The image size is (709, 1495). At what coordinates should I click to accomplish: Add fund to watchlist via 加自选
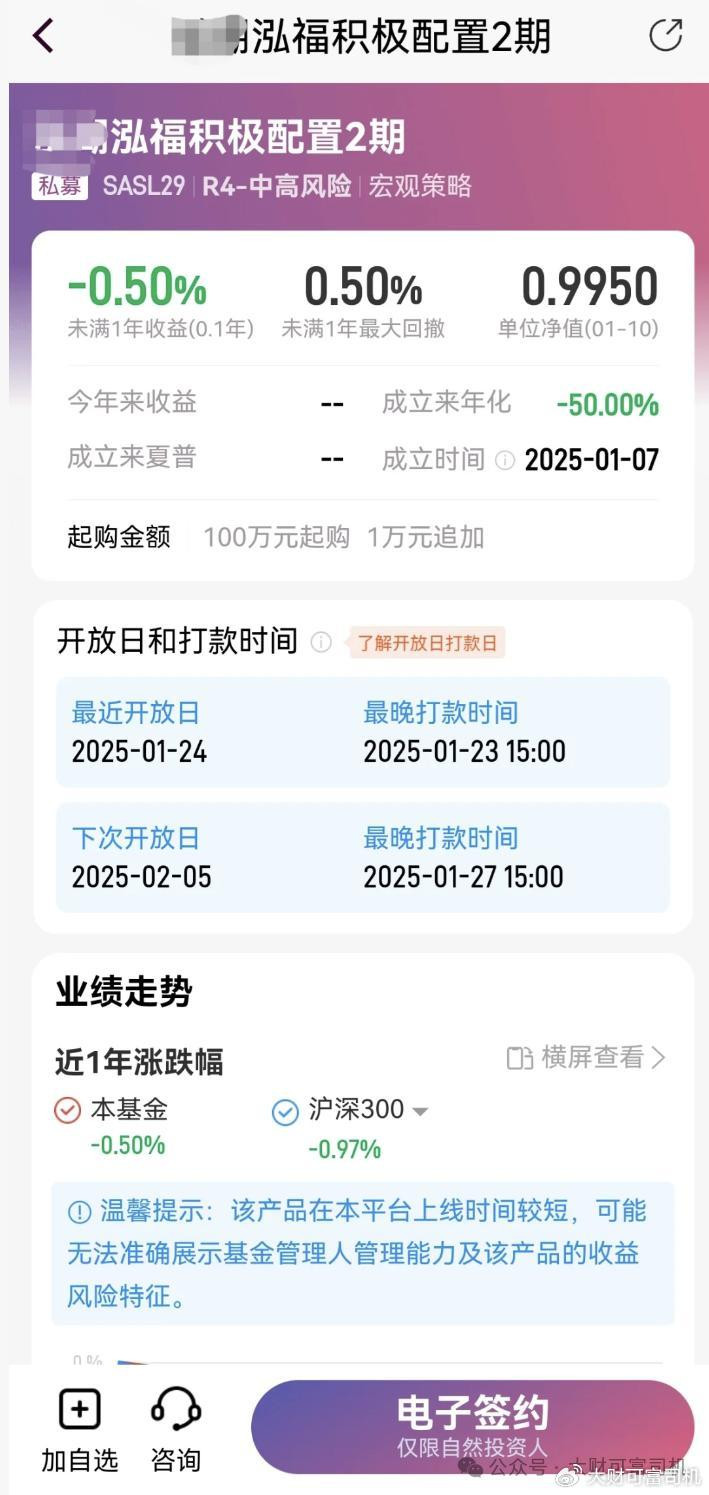coord(80,1430)
